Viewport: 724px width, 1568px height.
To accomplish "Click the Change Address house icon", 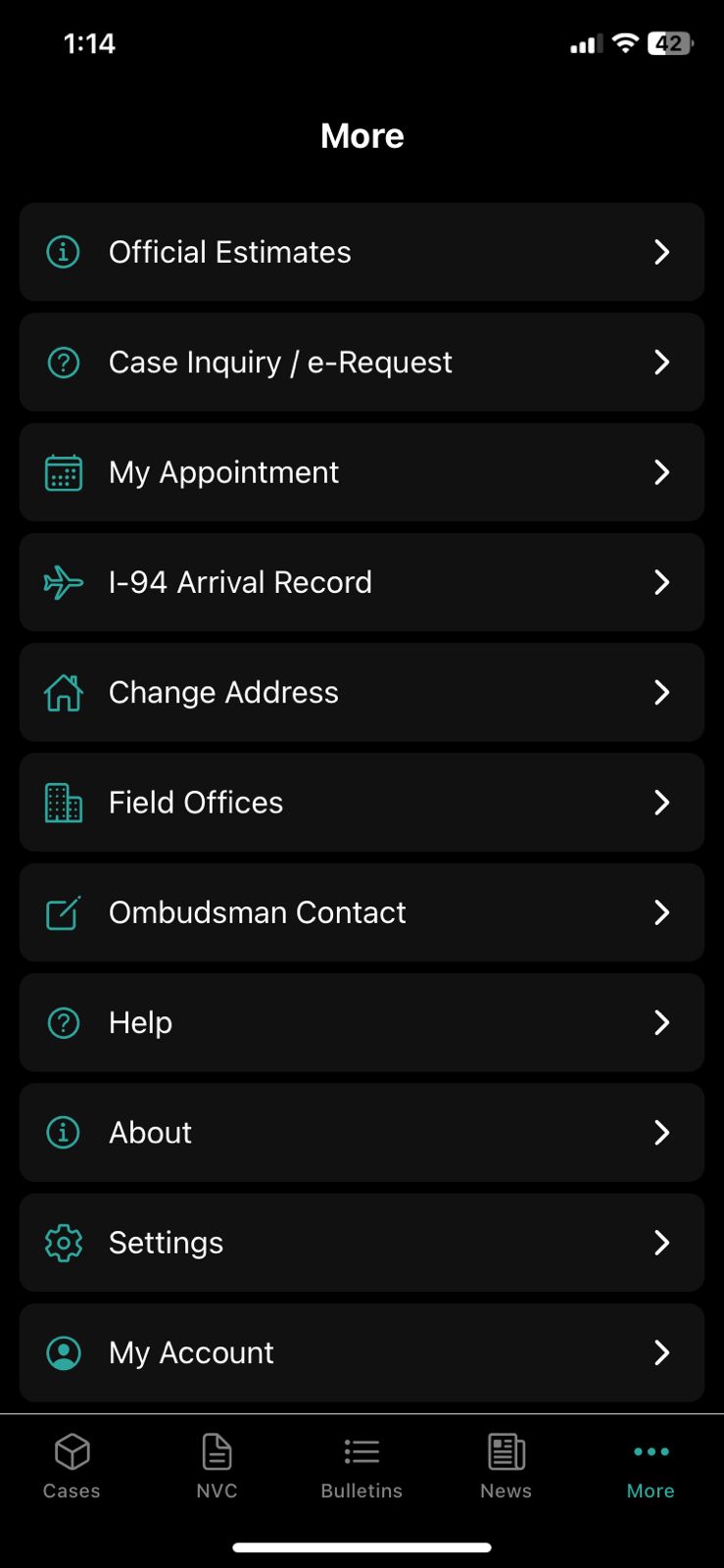I will (63, 692).
